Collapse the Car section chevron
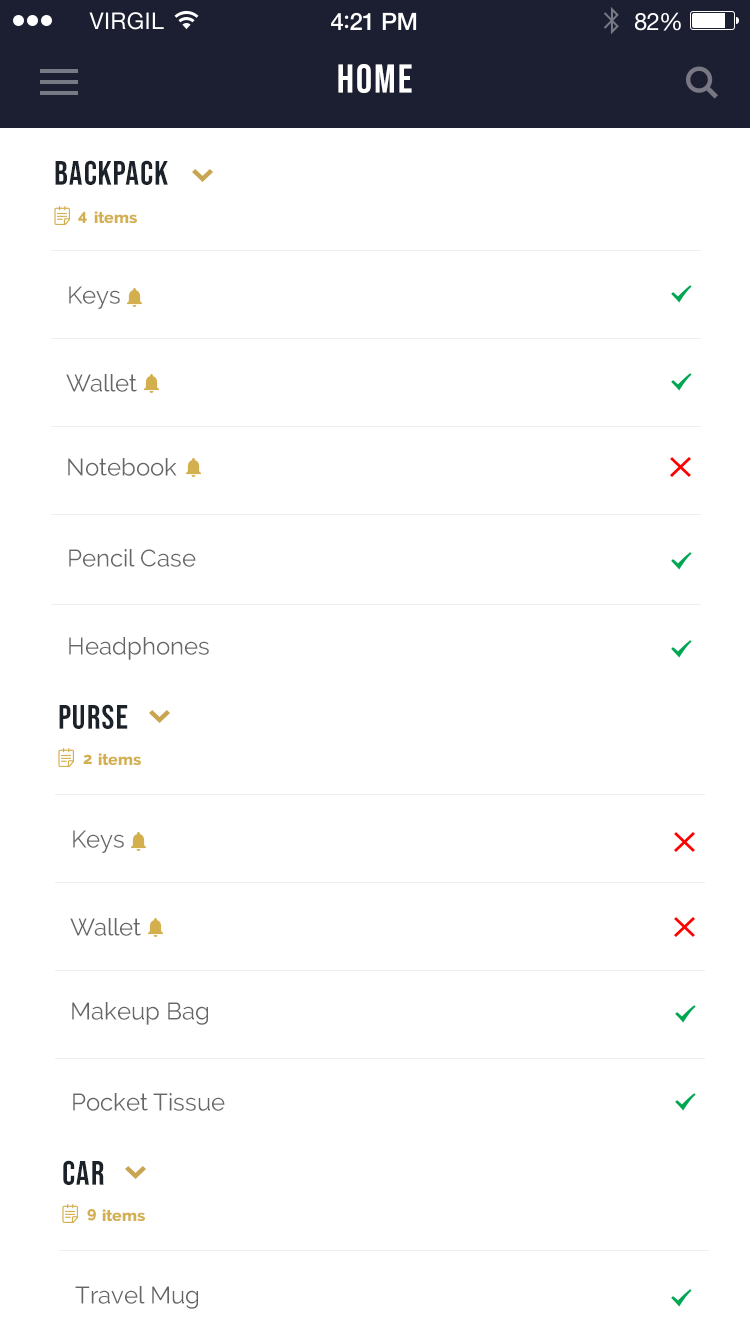 coord(136,1172)
